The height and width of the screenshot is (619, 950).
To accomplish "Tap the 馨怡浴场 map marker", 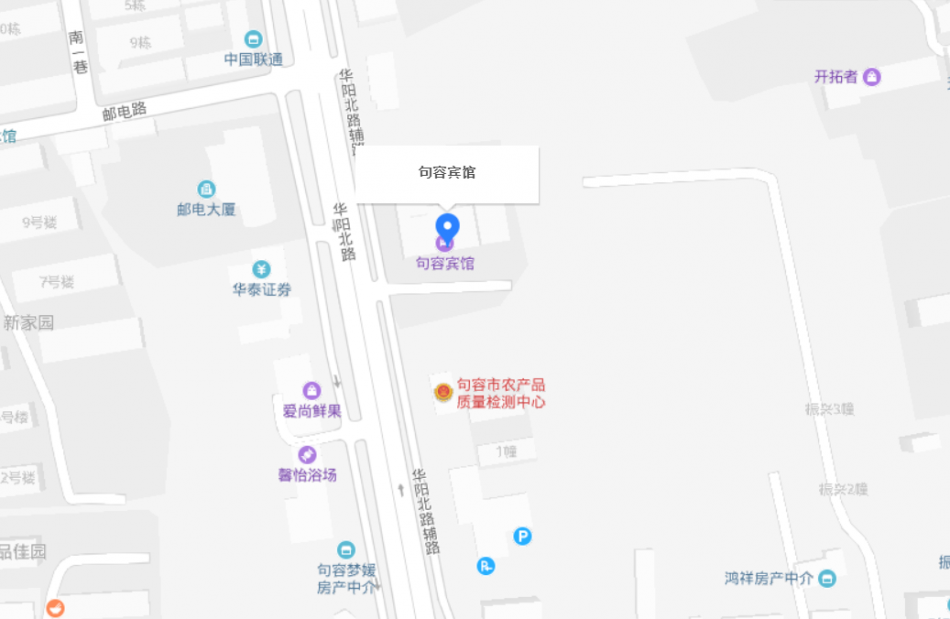I will 307,455.
